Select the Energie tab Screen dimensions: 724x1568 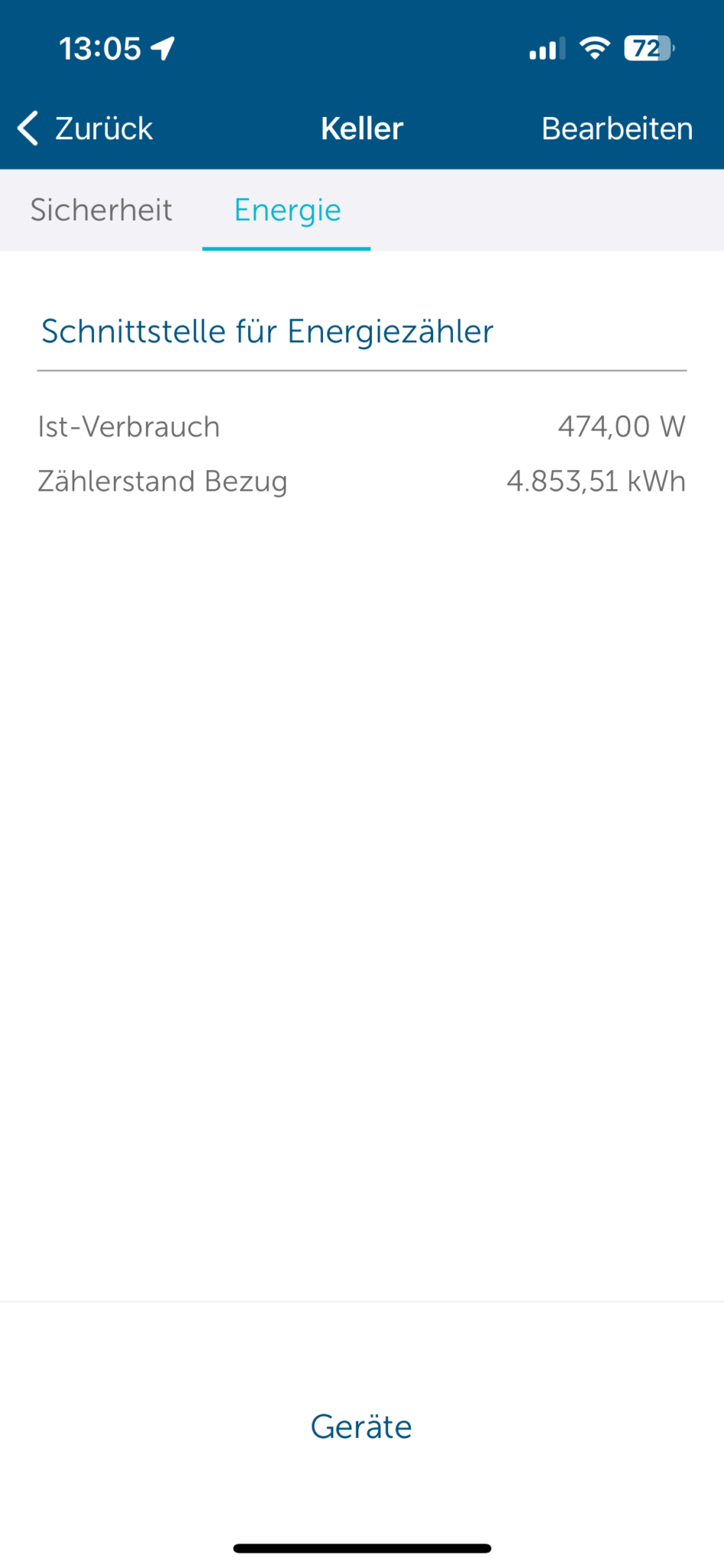(287, 210)
